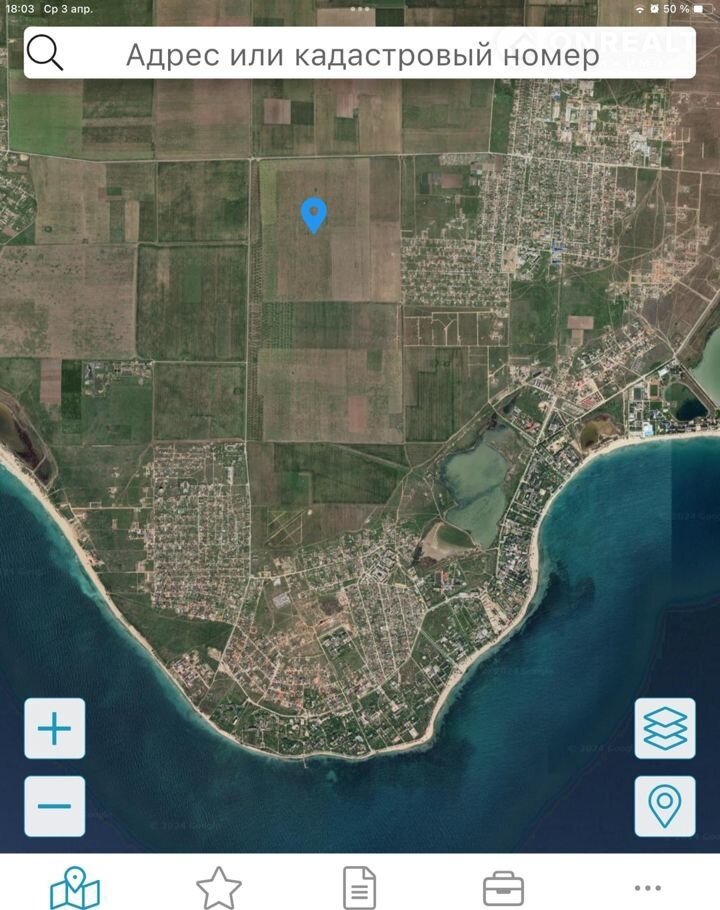Tap the address or cadastral number search field
Screen dimensions: 720x910
coord(362,55)
